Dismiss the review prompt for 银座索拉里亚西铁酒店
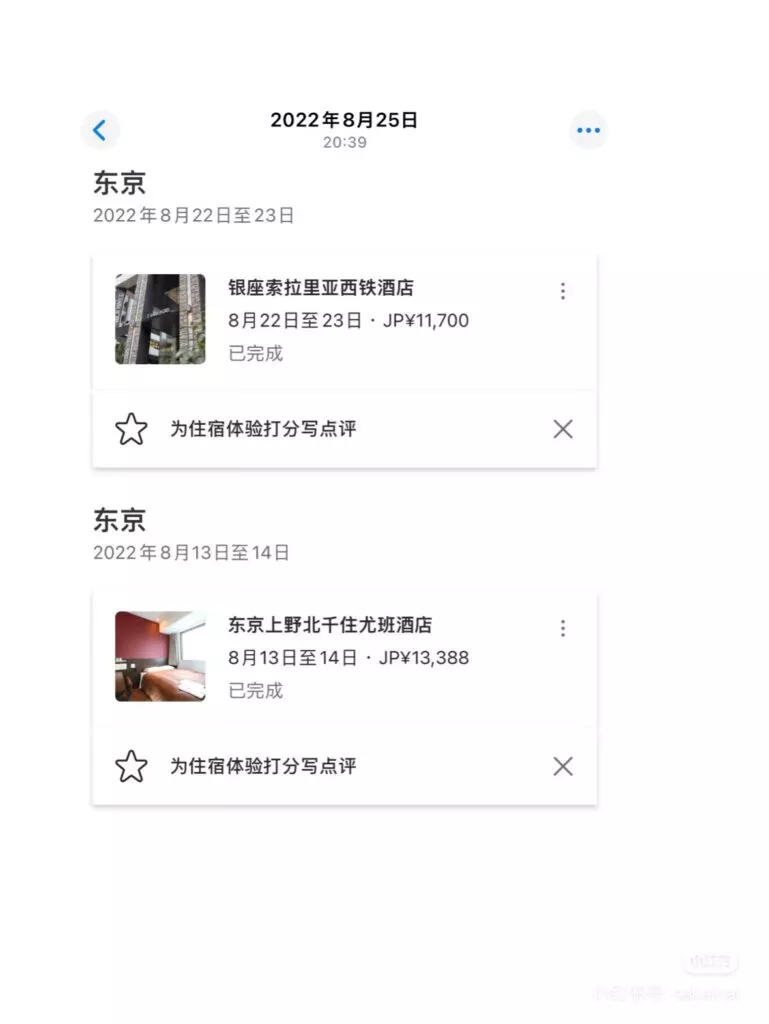 point(563,430)
